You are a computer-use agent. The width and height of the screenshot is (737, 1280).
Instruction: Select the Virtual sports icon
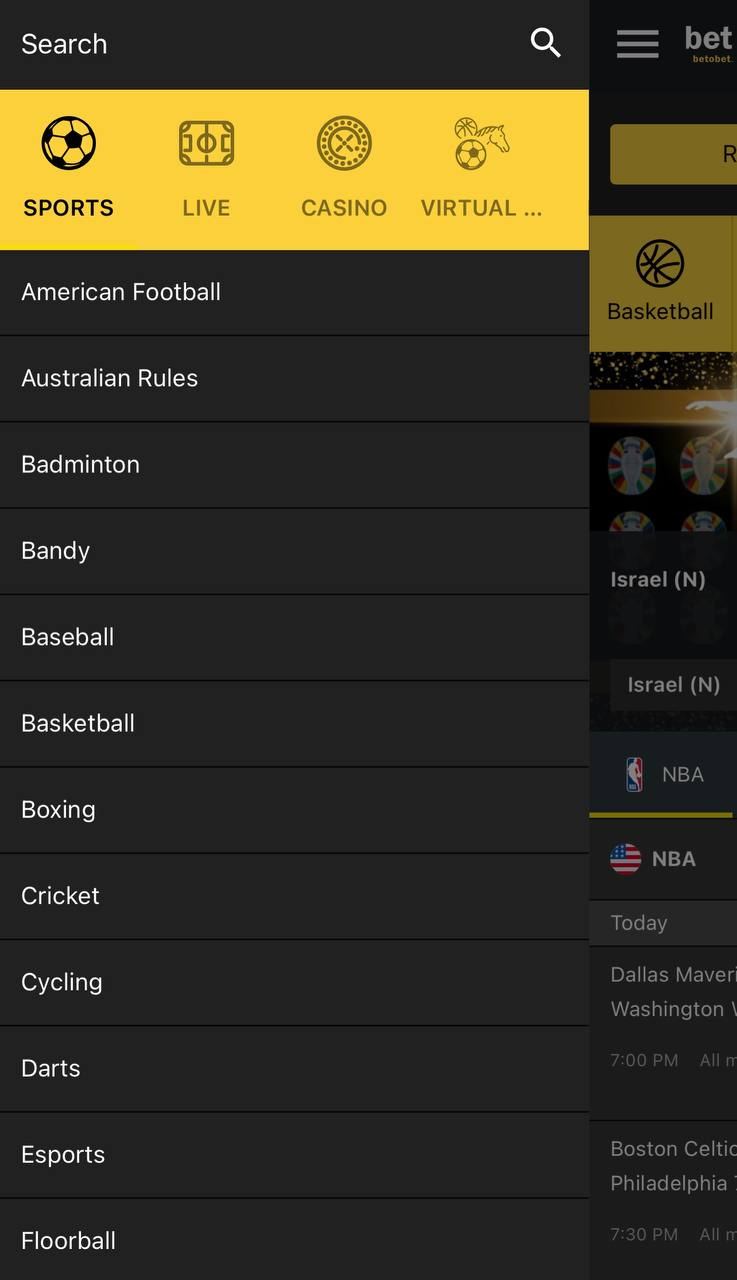point(481,142)
